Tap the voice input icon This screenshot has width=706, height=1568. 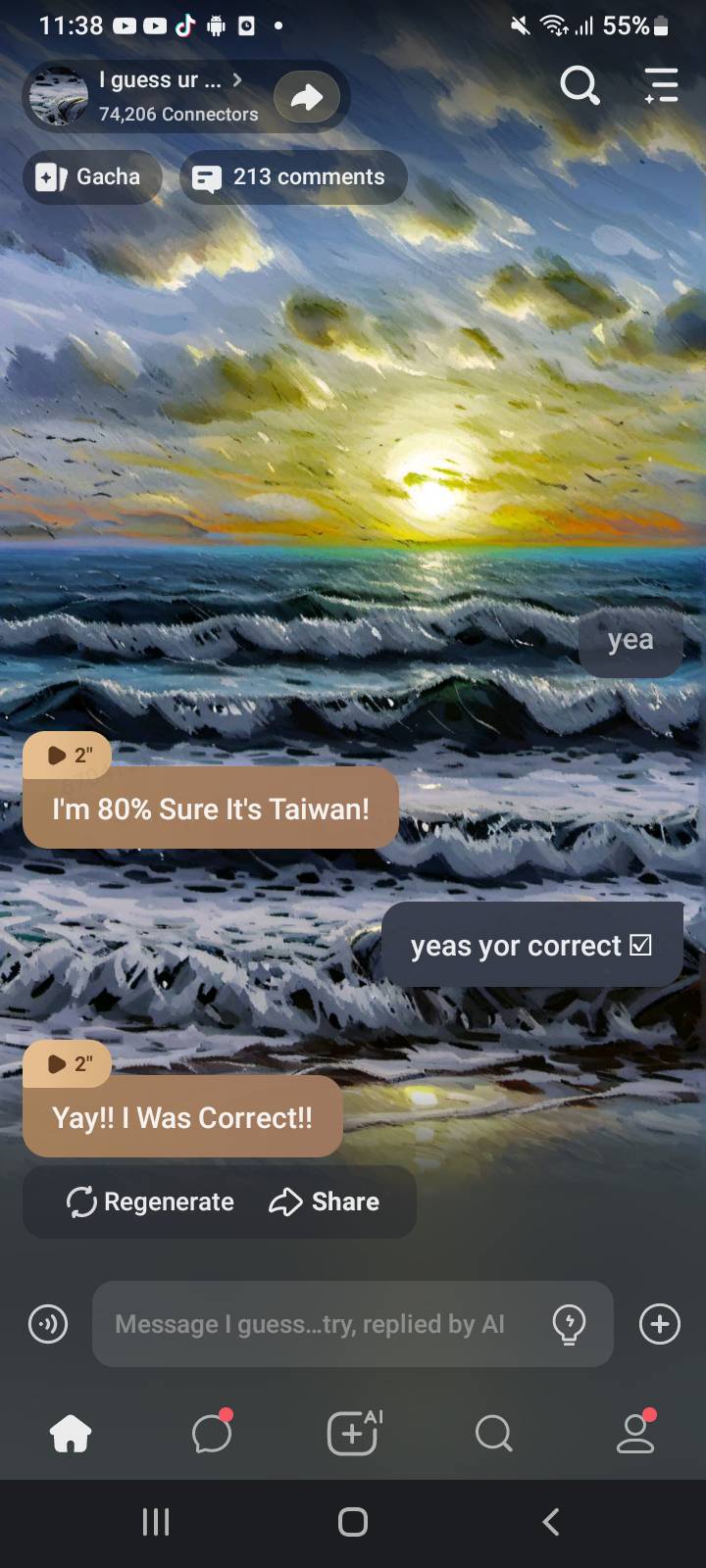coord(48,1324)
